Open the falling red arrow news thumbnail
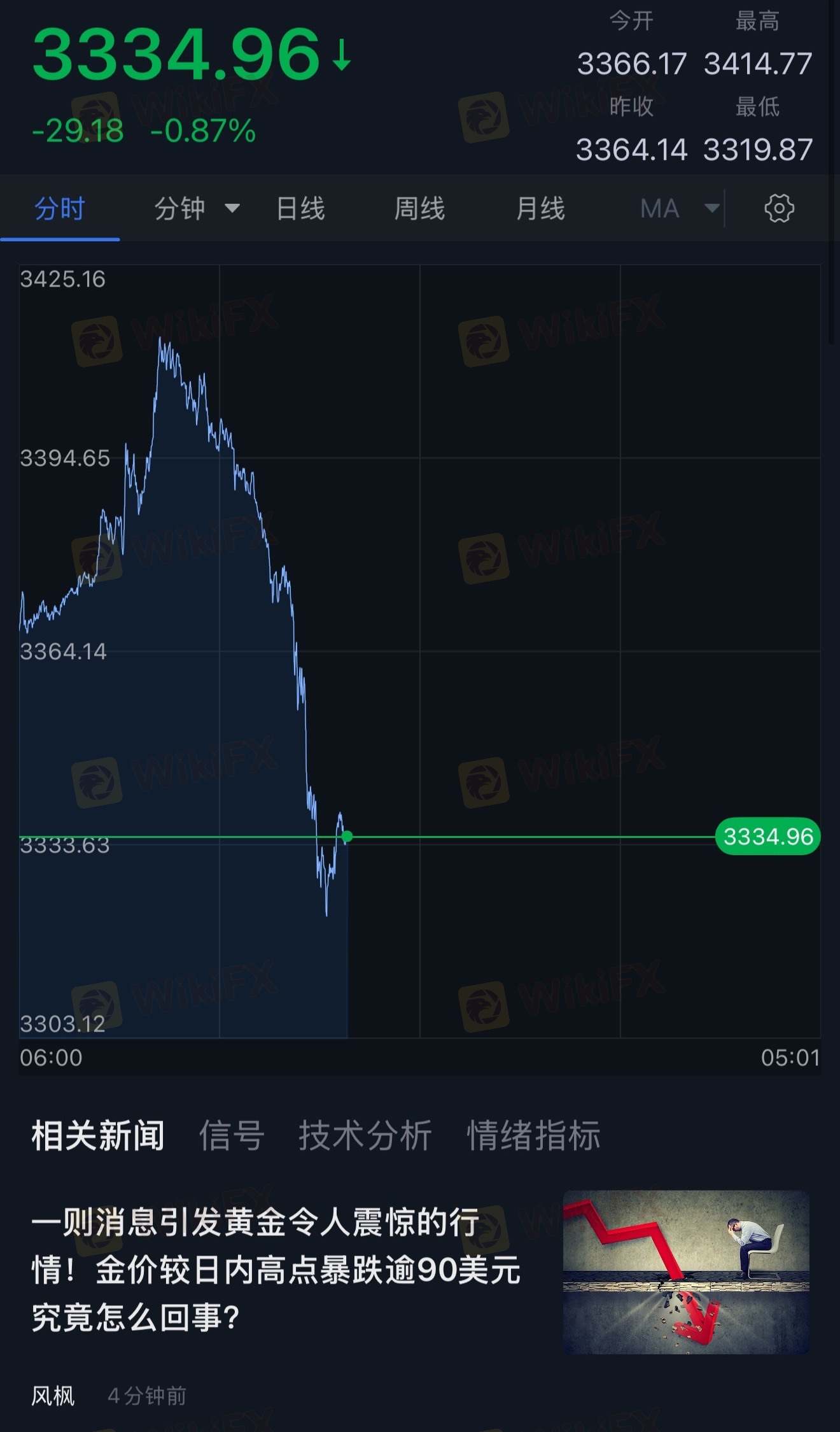This screenshot has height=1432, width=840. pos(685,1271)
